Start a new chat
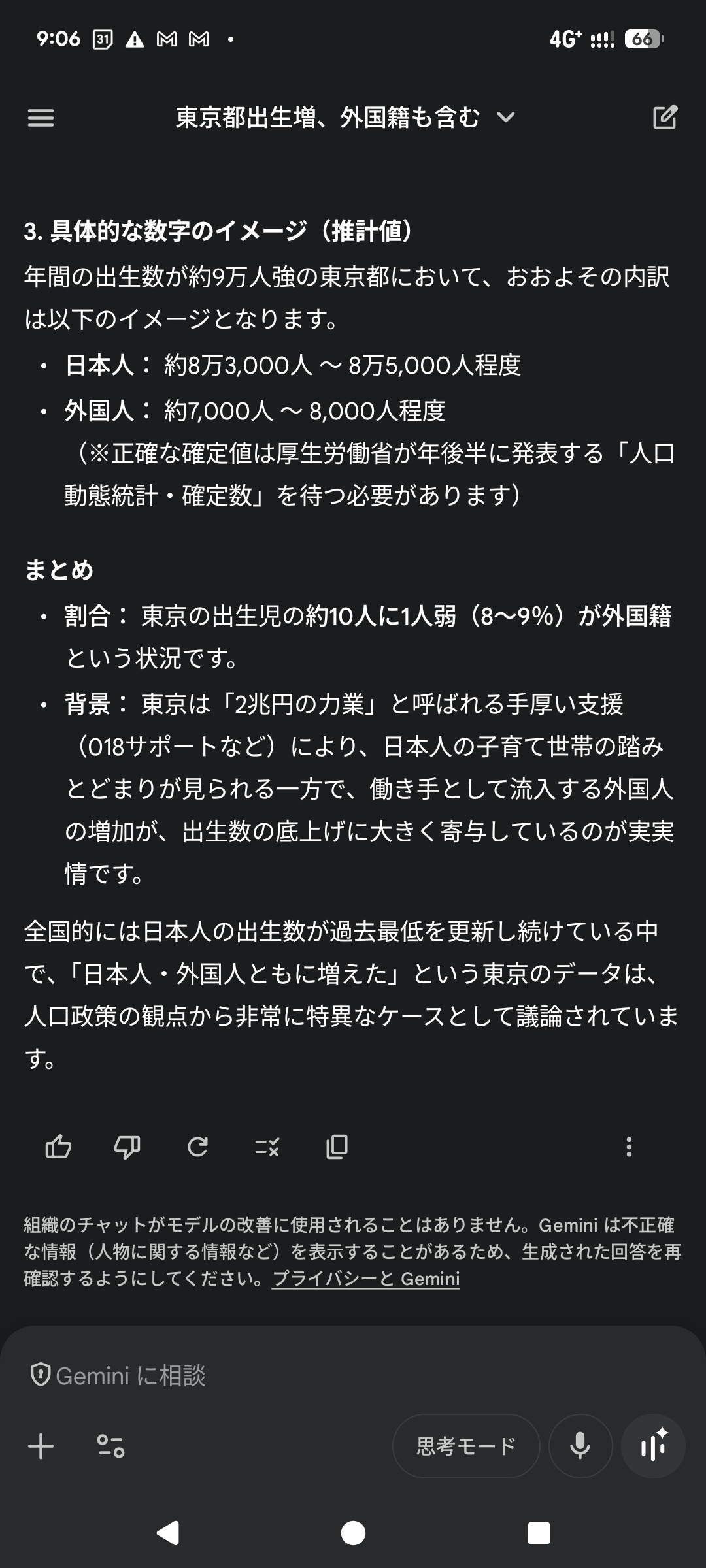Image resolution: width=706 pixels, height=1568 pixels. (x=665, y=118)
